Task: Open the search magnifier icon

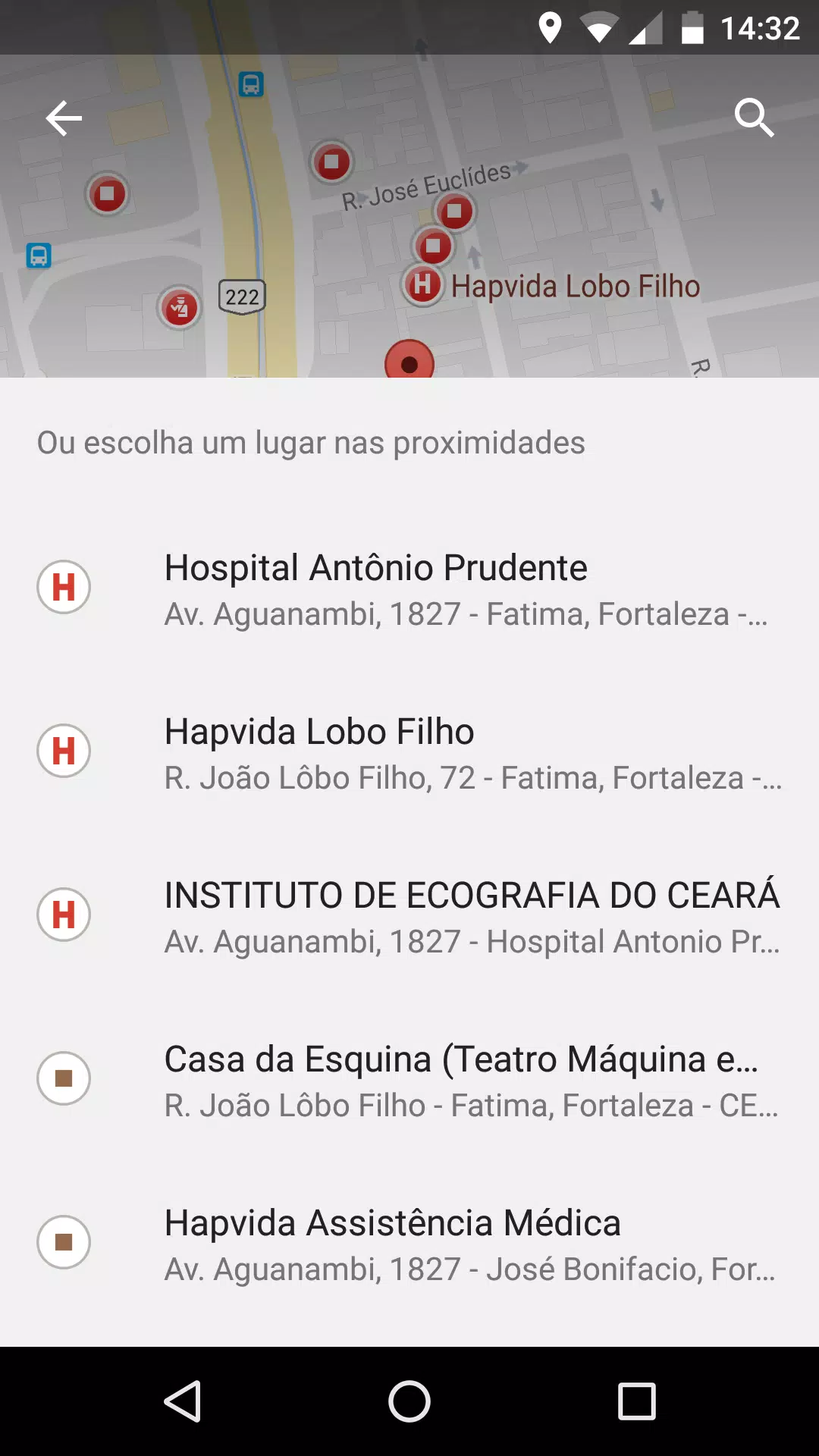Action: click(x=754, y=118)
